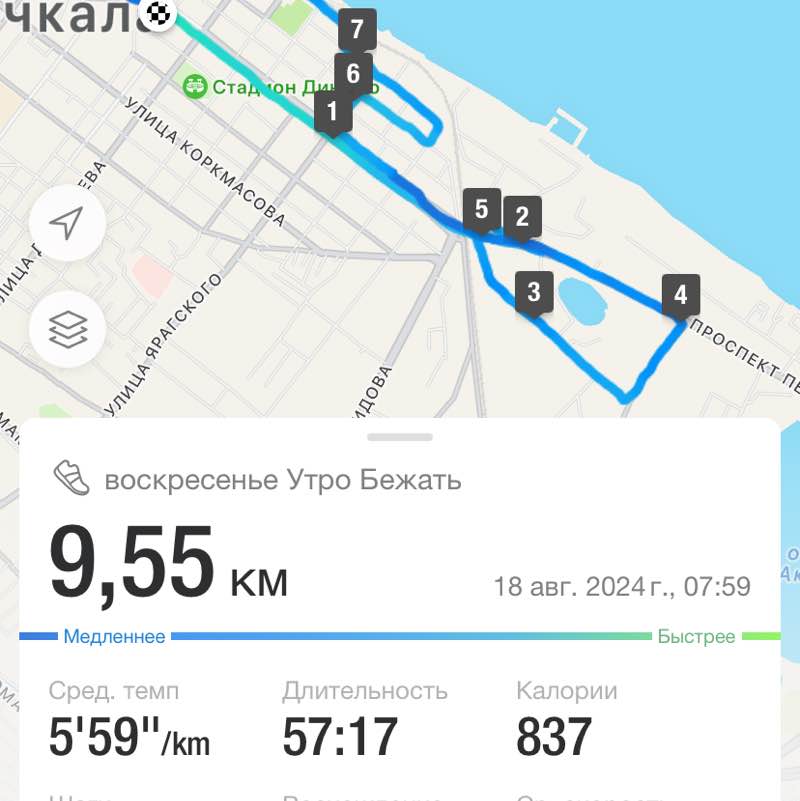Tap kilometer marker 3 near the pond
The height and width of the screenshot is (801, 800).
pos(535,291)
